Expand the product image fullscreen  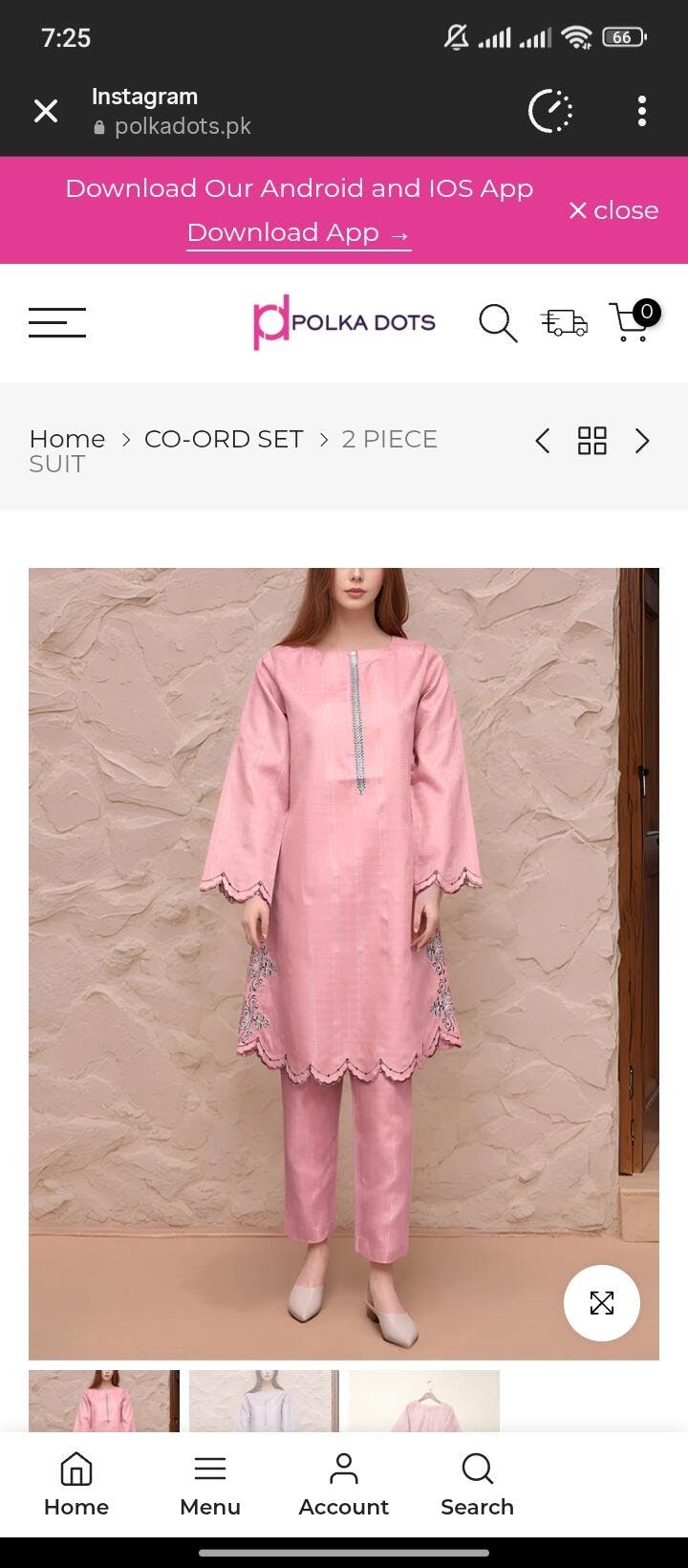pos(602,1302)
